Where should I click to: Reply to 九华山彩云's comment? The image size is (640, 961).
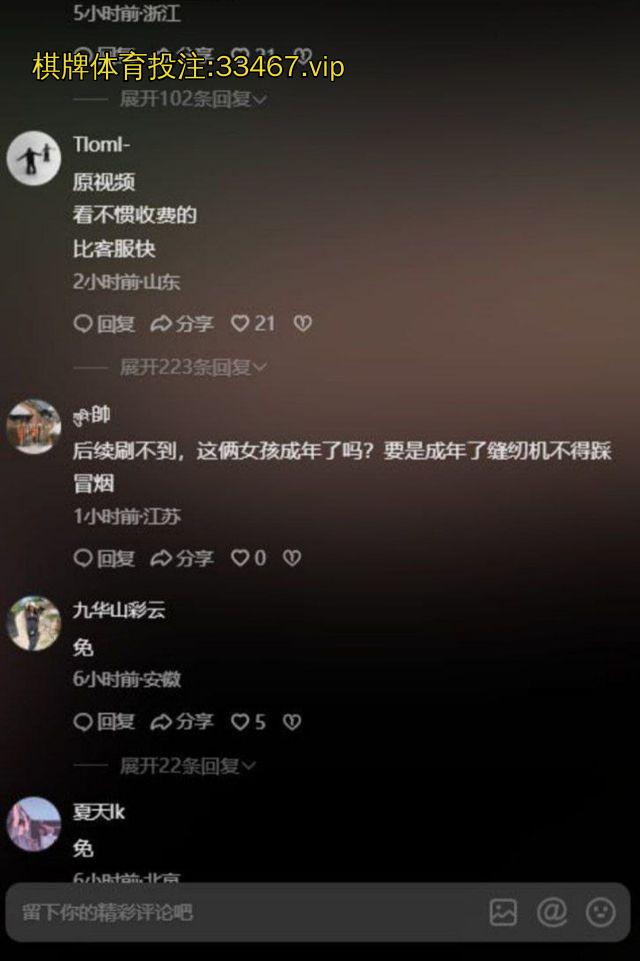[x=104, y=722]
